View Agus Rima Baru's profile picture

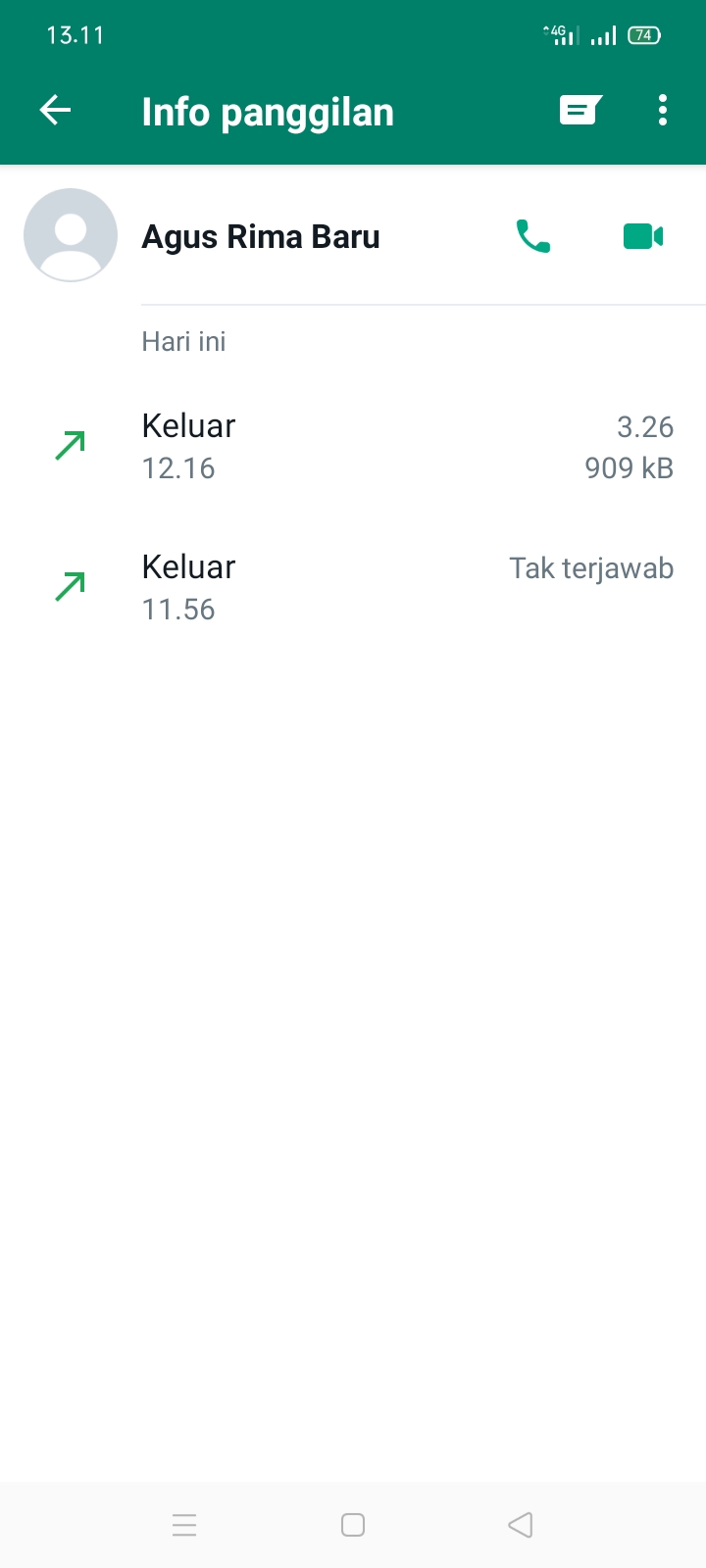(71, 235)
